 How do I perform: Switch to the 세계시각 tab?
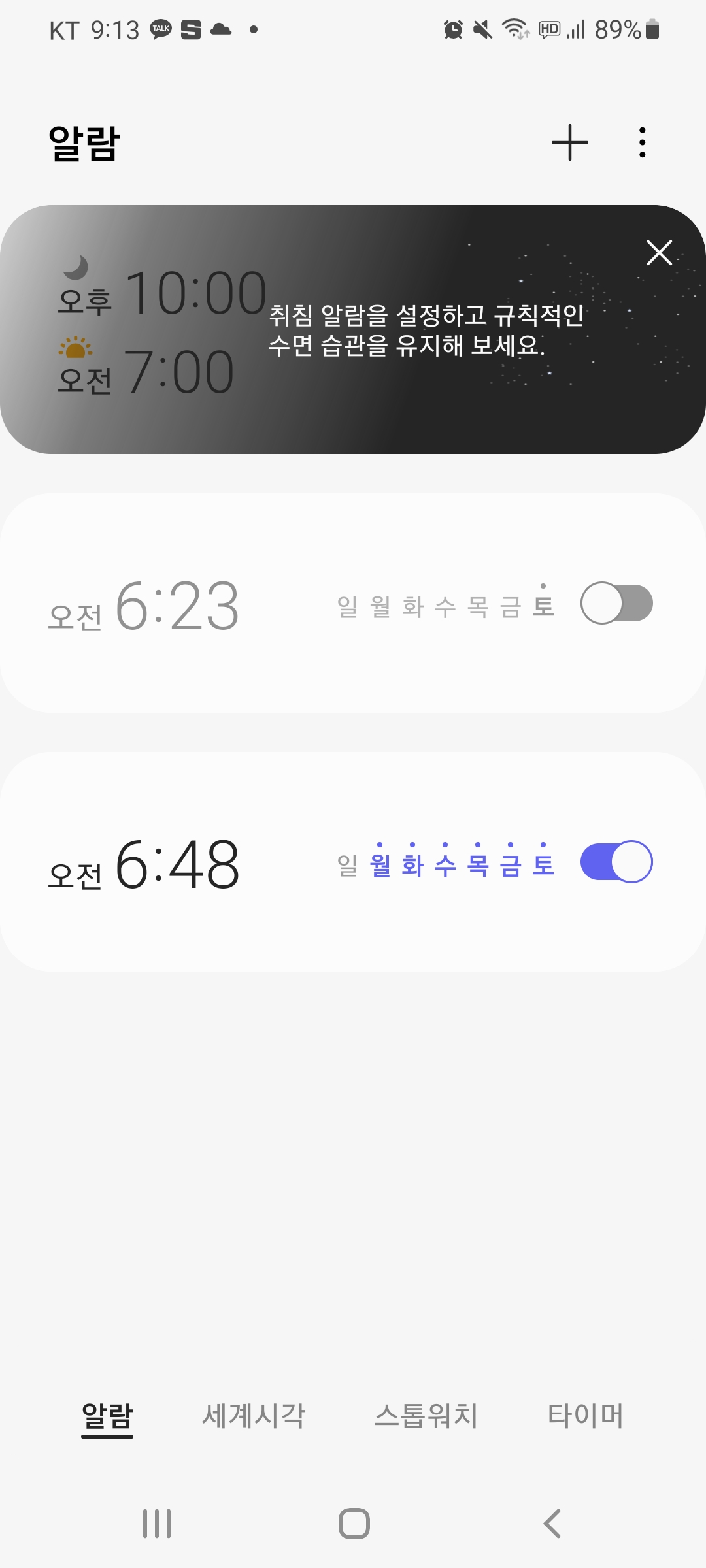pos(254,1416)
